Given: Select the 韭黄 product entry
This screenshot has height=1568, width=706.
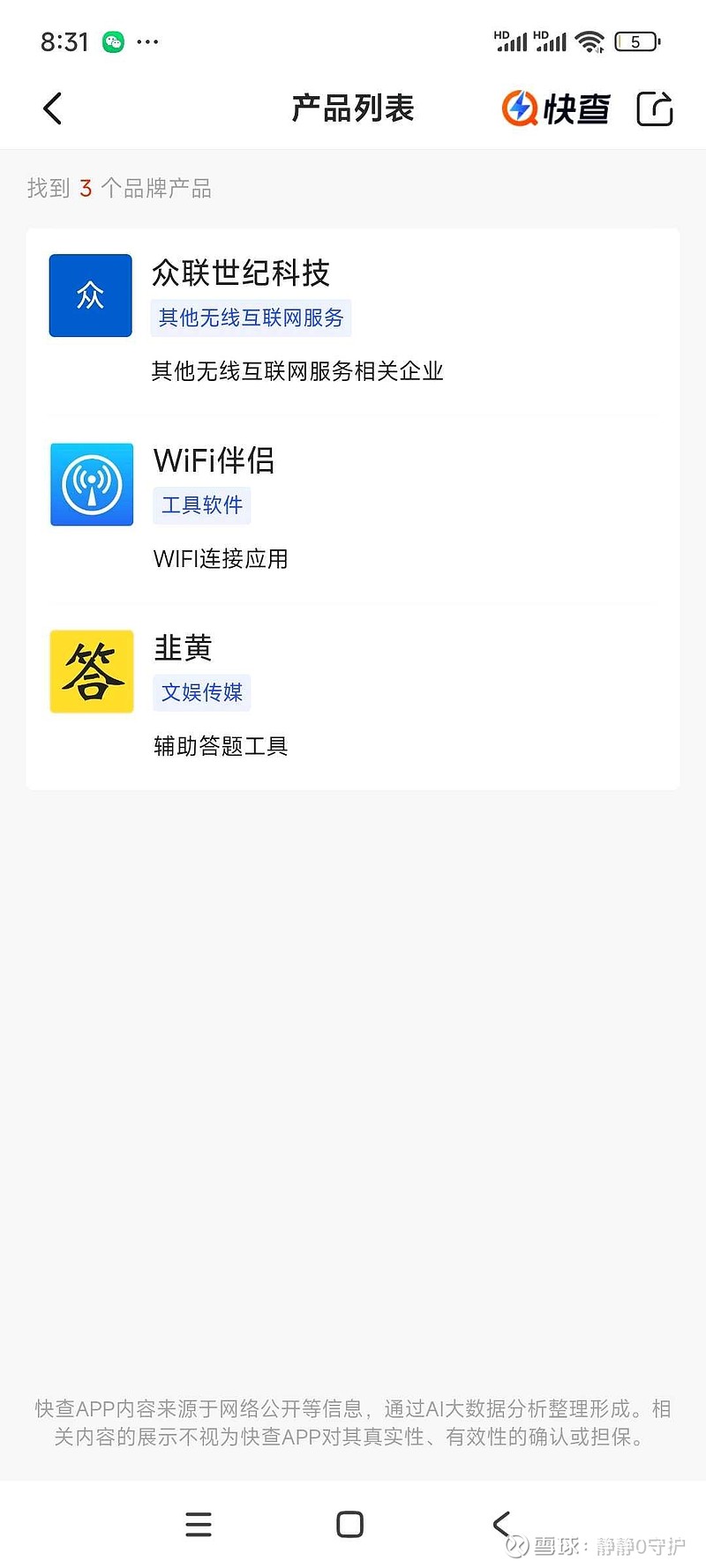Looking at the screenshot, I should pyautogui.click(x=182, y=648).
